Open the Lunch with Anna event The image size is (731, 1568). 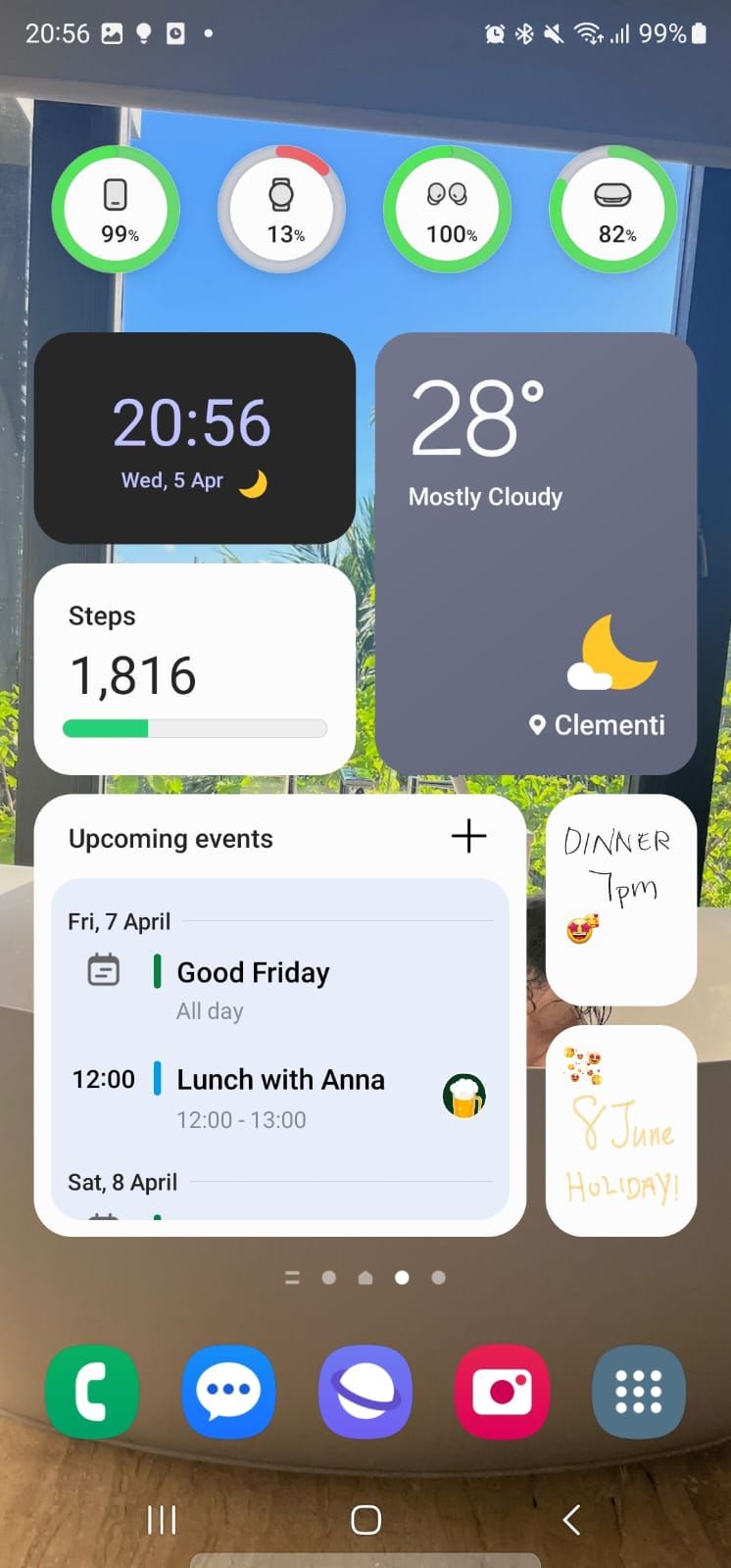point(280,1079)
